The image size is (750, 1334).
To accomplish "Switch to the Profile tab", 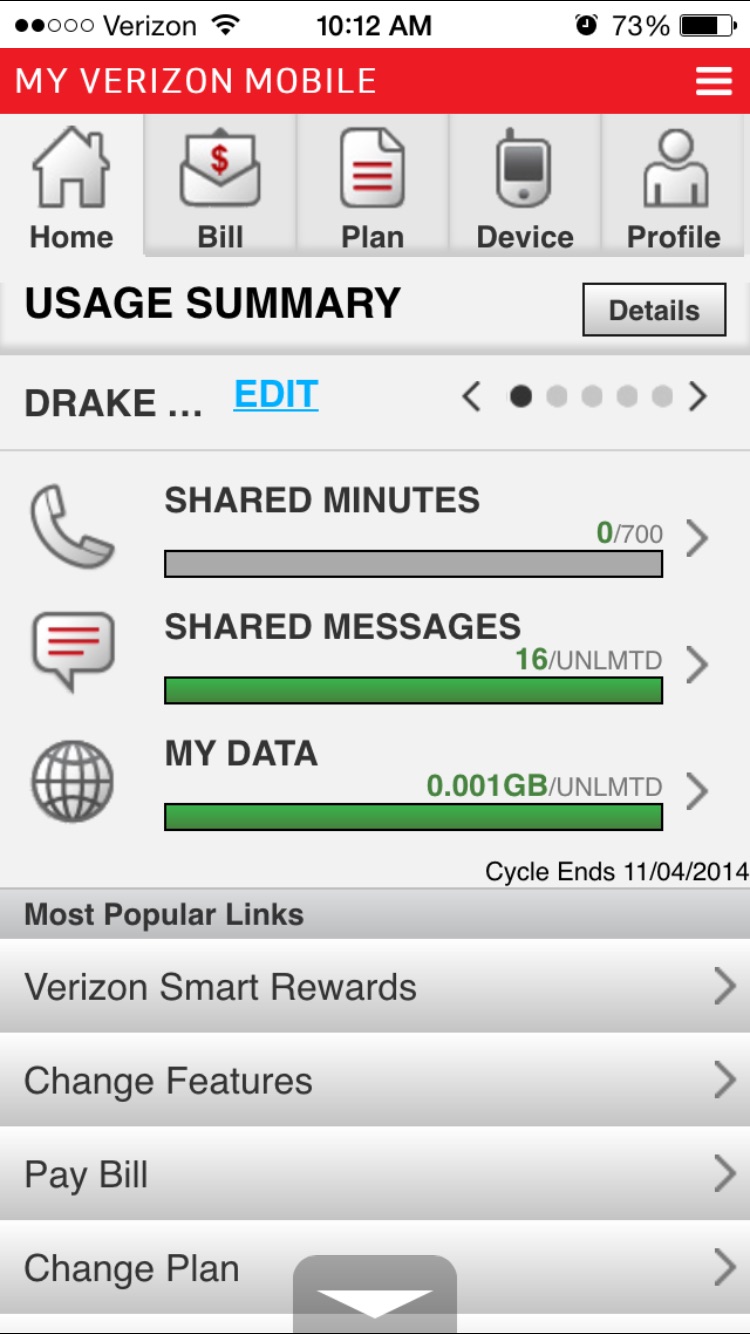I will (674, 185).
